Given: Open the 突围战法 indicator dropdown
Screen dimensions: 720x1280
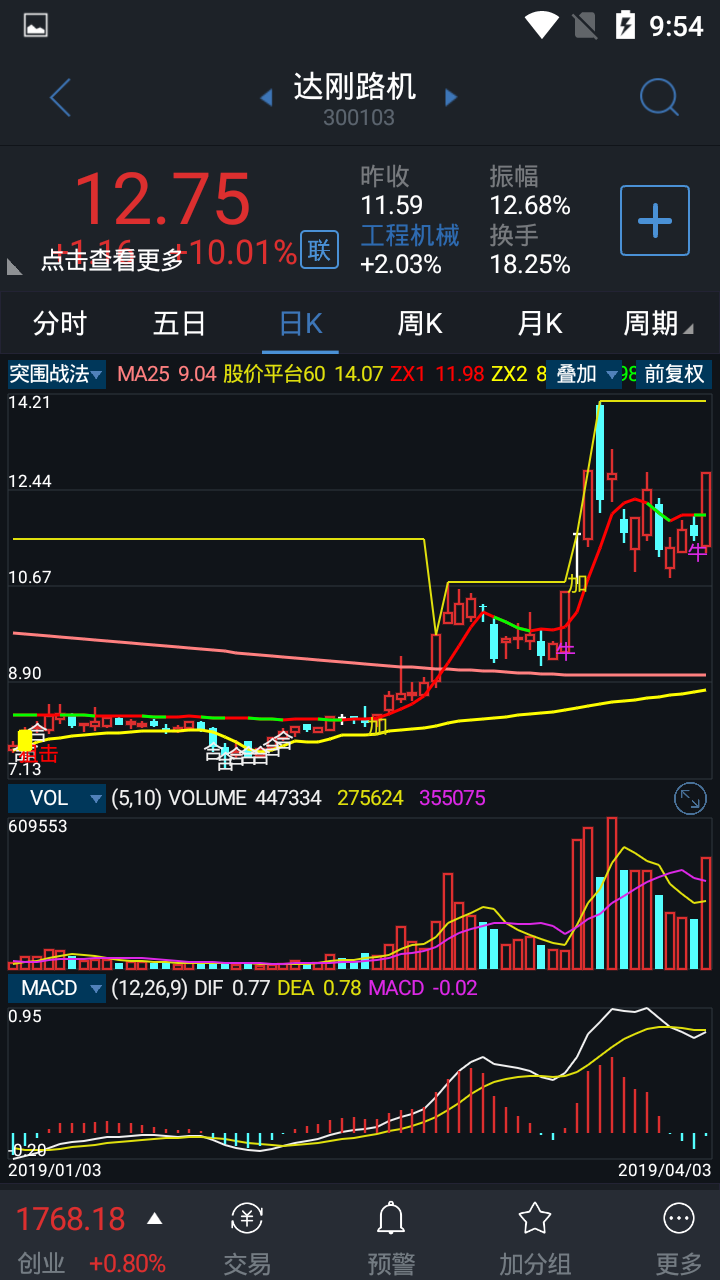Looking at the screenshot, I should tap(56, 374).
